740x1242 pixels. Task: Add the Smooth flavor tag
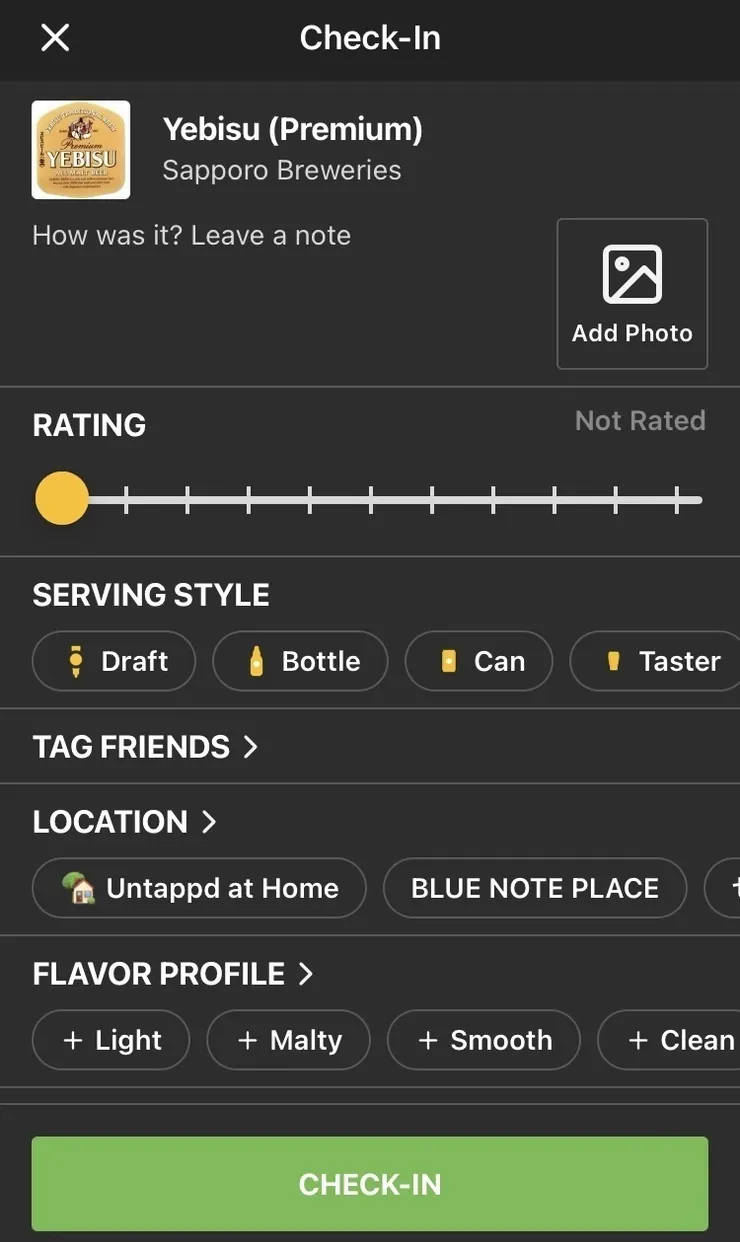coord(484,1040)
